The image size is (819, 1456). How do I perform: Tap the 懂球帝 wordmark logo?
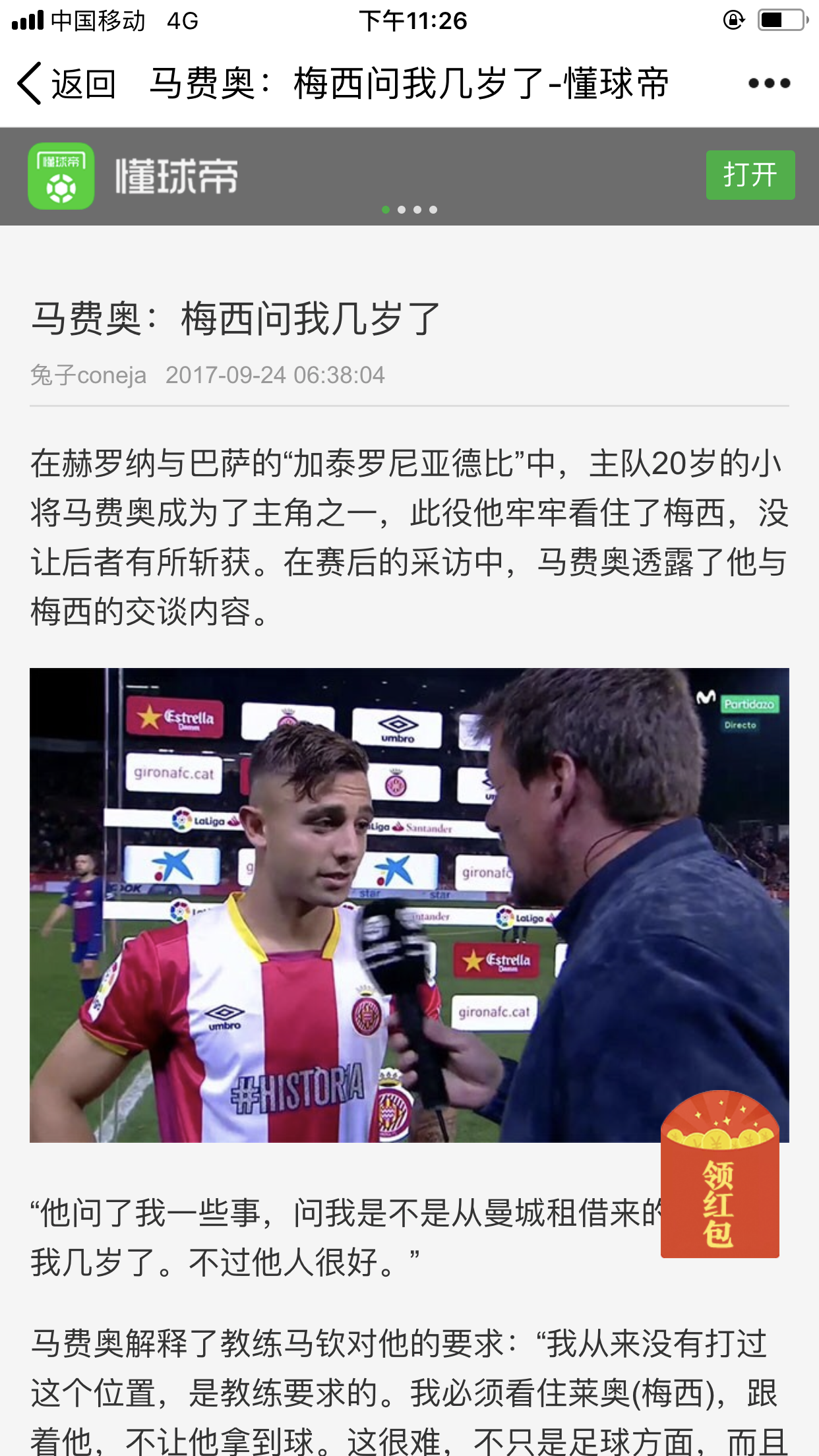[x=178, y=175]
